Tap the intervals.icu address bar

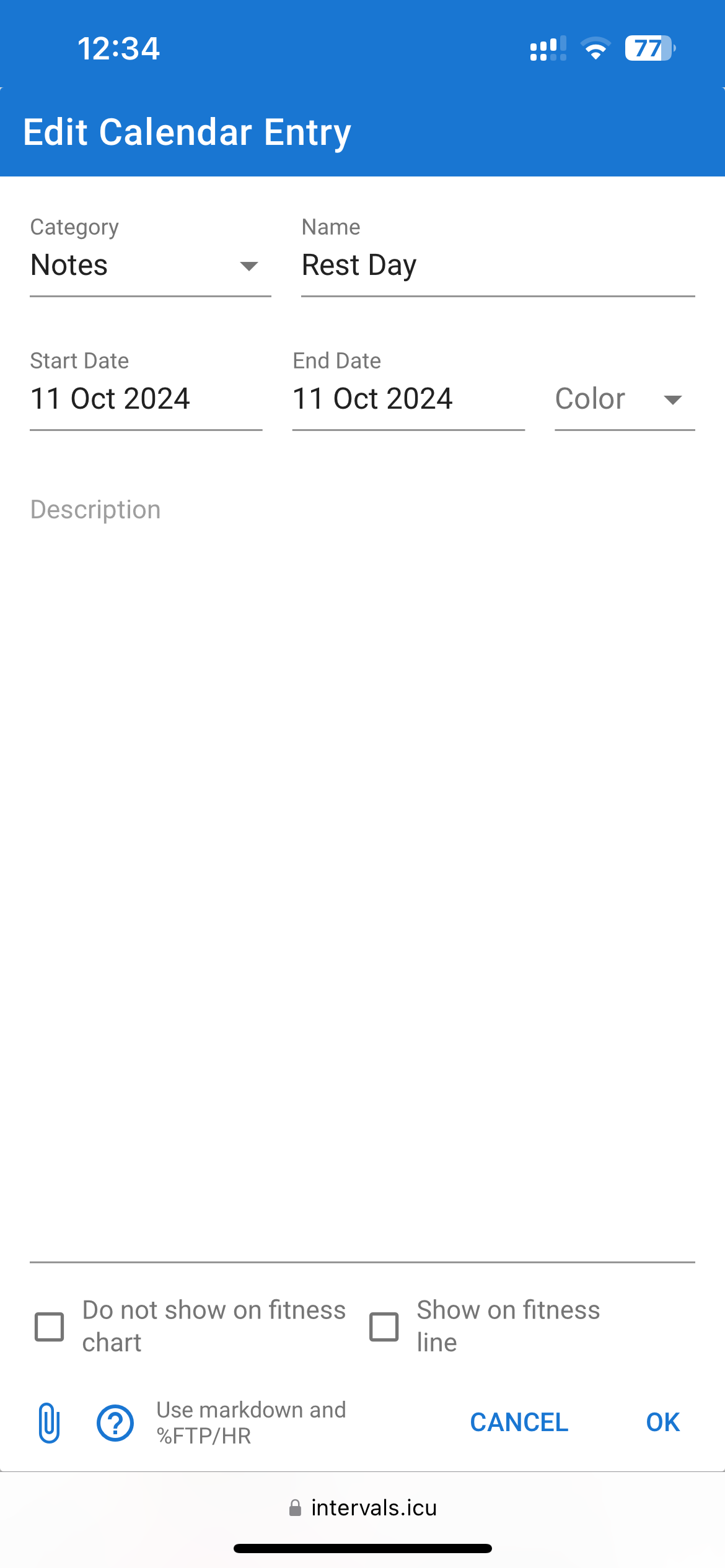362,1507
